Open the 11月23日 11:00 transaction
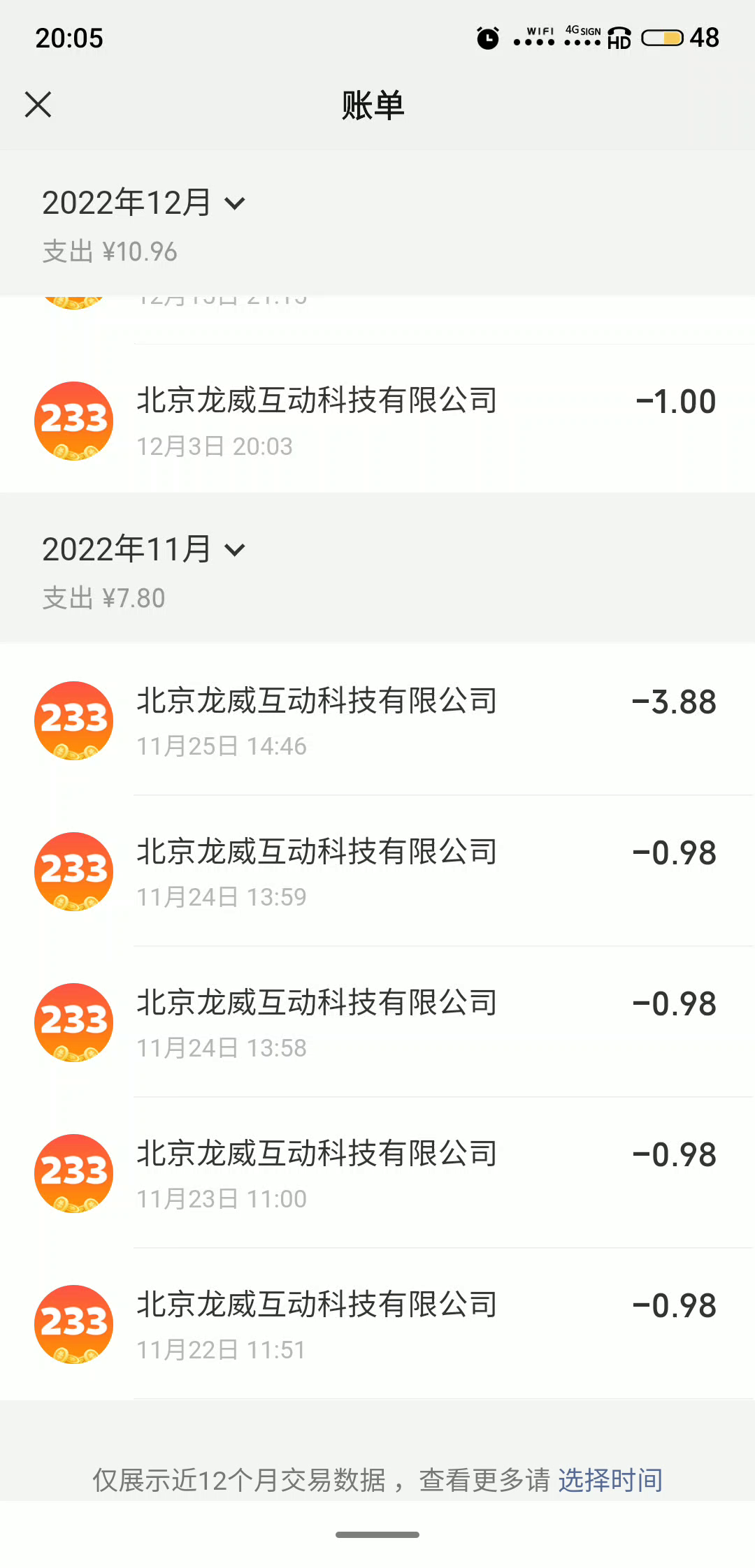The height and width of the screenshot is (1568, 755). pos(377,1174)
